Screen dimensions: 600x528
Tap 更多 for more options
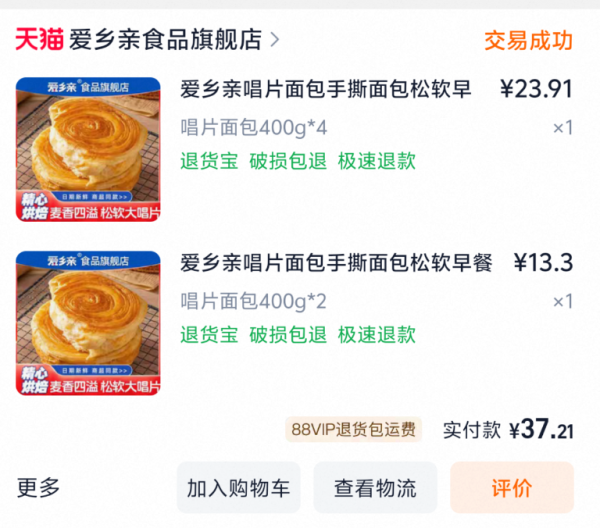[38, 488]
